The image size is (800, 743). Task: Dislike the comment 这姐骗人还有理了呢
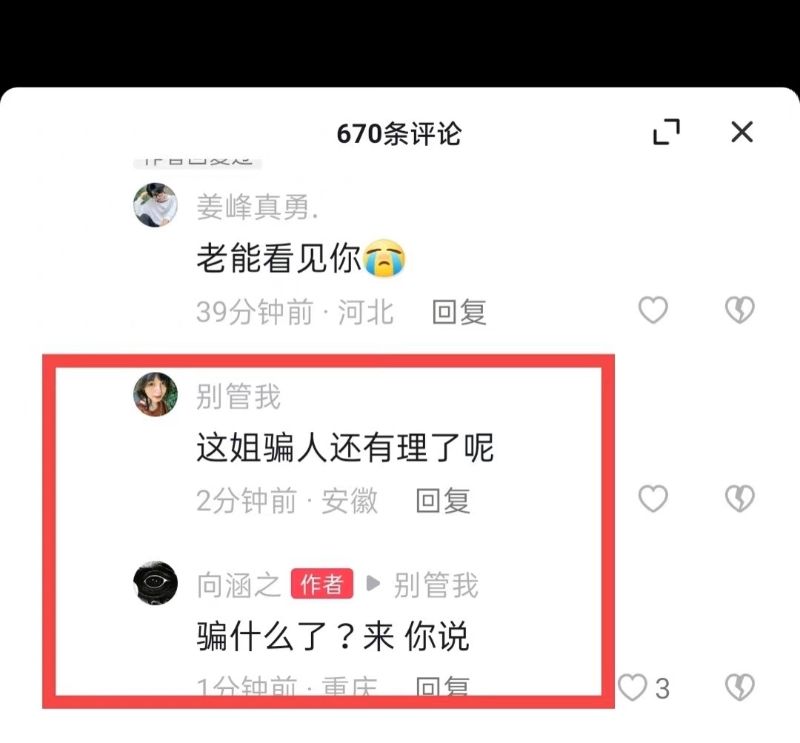(739, 498)
